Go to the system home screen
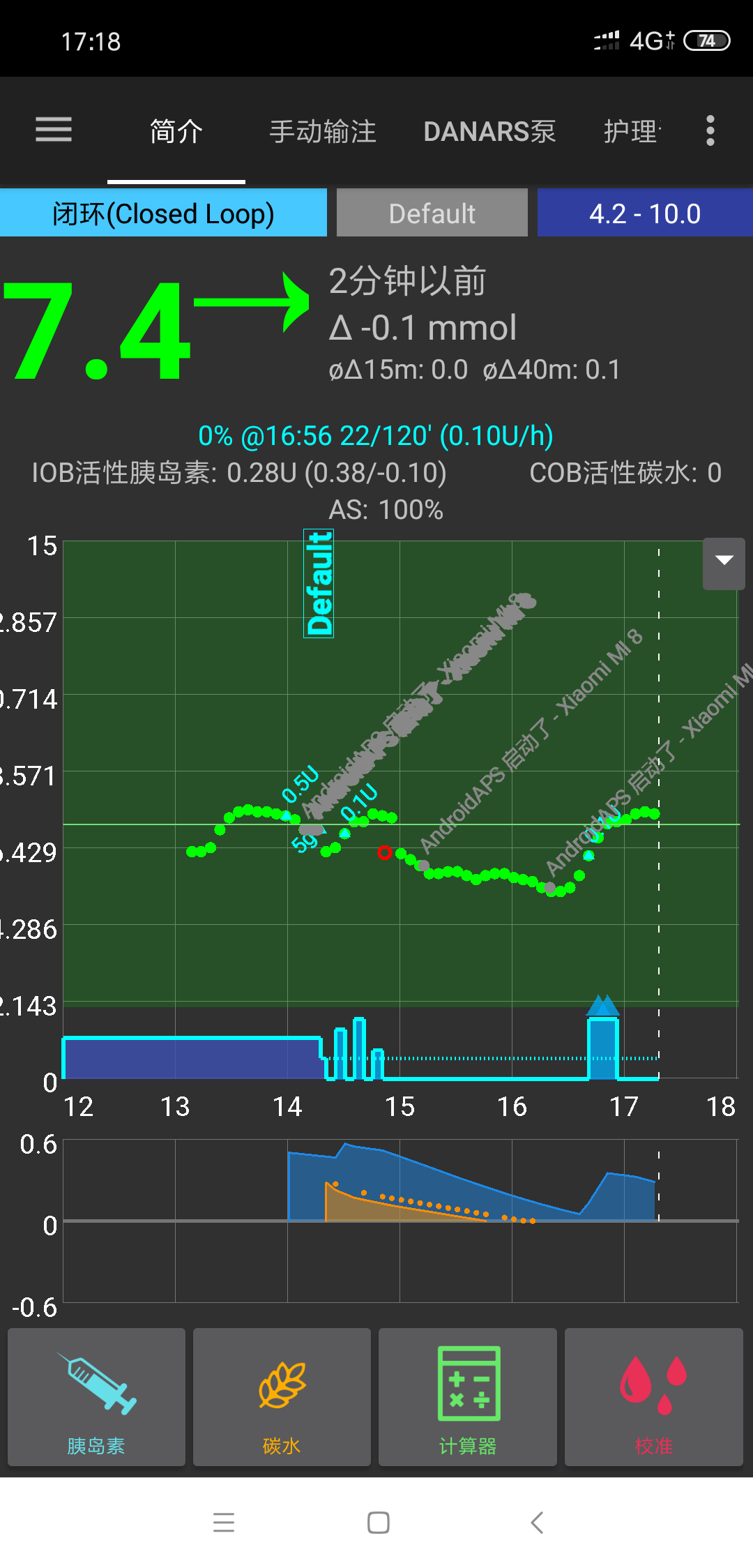Image resolution: width=753 pixels, height=1568 pixels. coord(378,1522)
